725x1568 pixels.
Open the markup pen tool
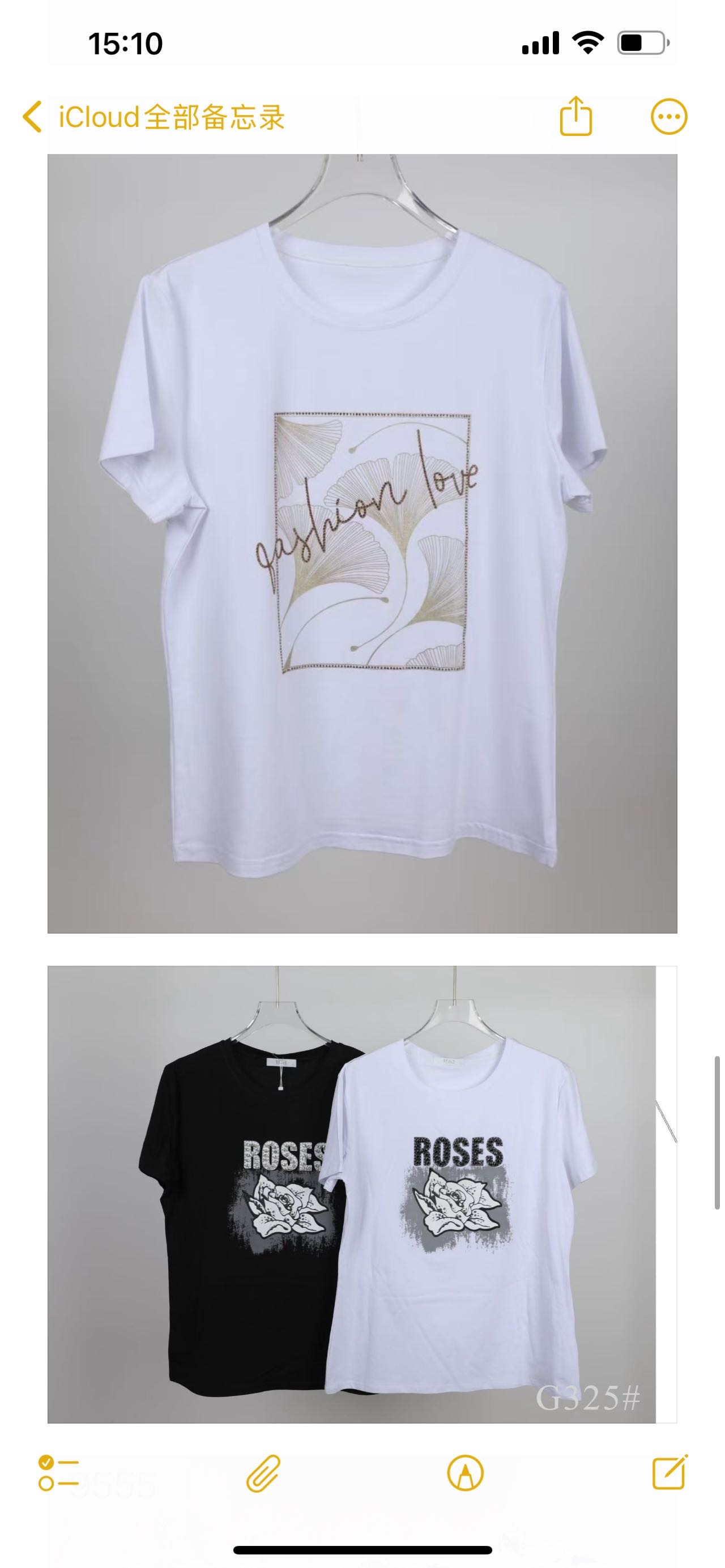coord(465,1473)
